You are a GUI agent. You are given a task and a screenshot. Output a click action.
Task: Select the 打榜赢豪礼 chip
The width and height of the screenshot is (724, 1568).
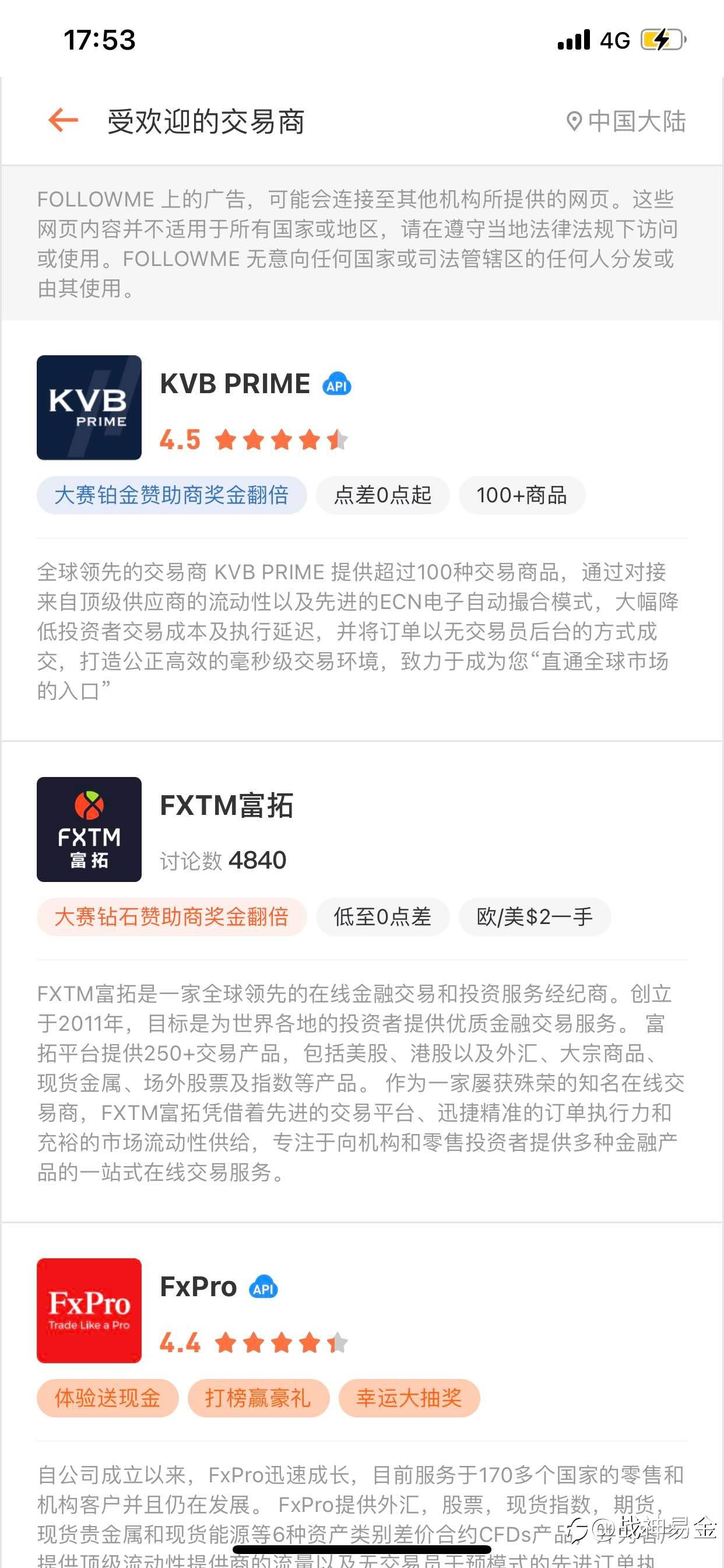pos(258,1398)
